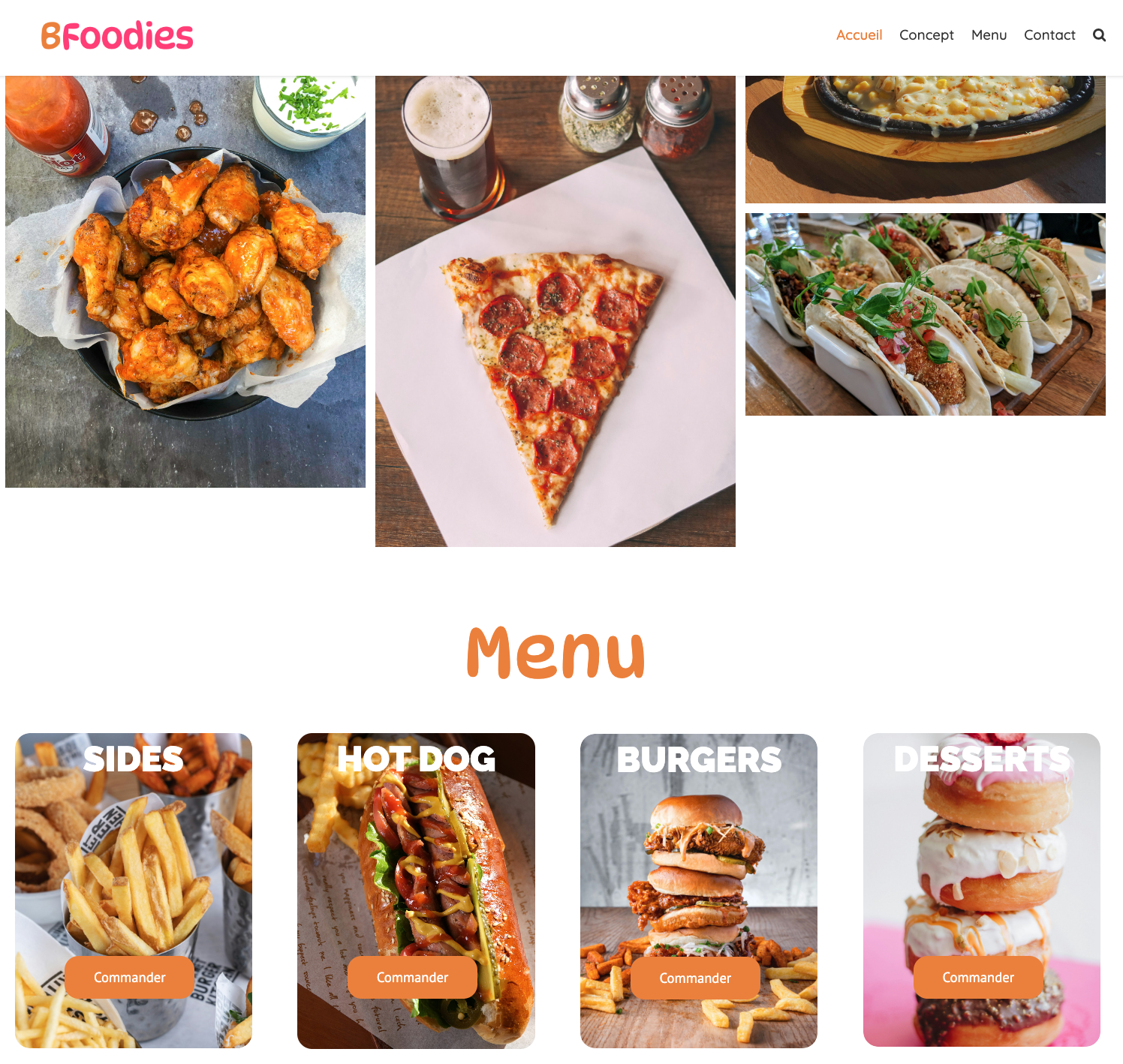The image size is (1123, 1064).
Task: Order from the Desserts card
Action: [x=978, y=977]
